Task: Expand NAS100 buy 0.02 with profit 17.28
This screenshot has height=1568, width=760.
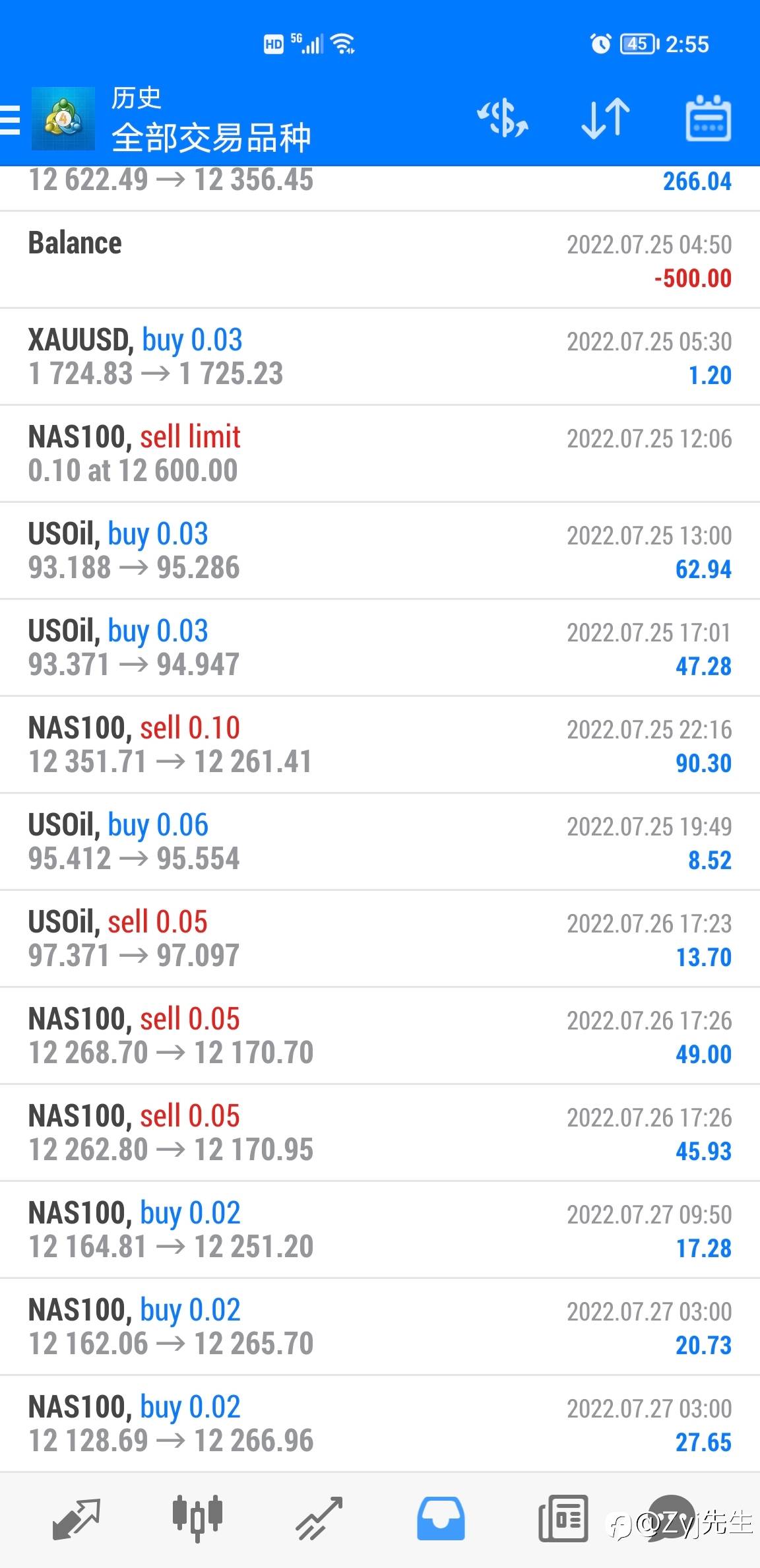Action: [380, 1230]
